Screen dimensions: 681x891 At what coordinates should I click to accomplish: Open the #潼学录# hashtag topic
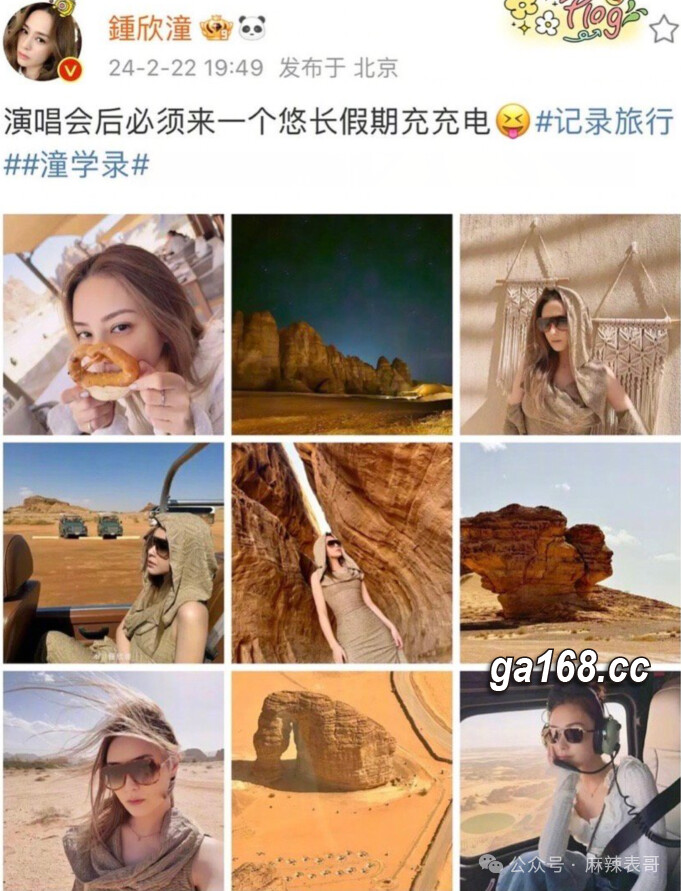click(78, 164)
